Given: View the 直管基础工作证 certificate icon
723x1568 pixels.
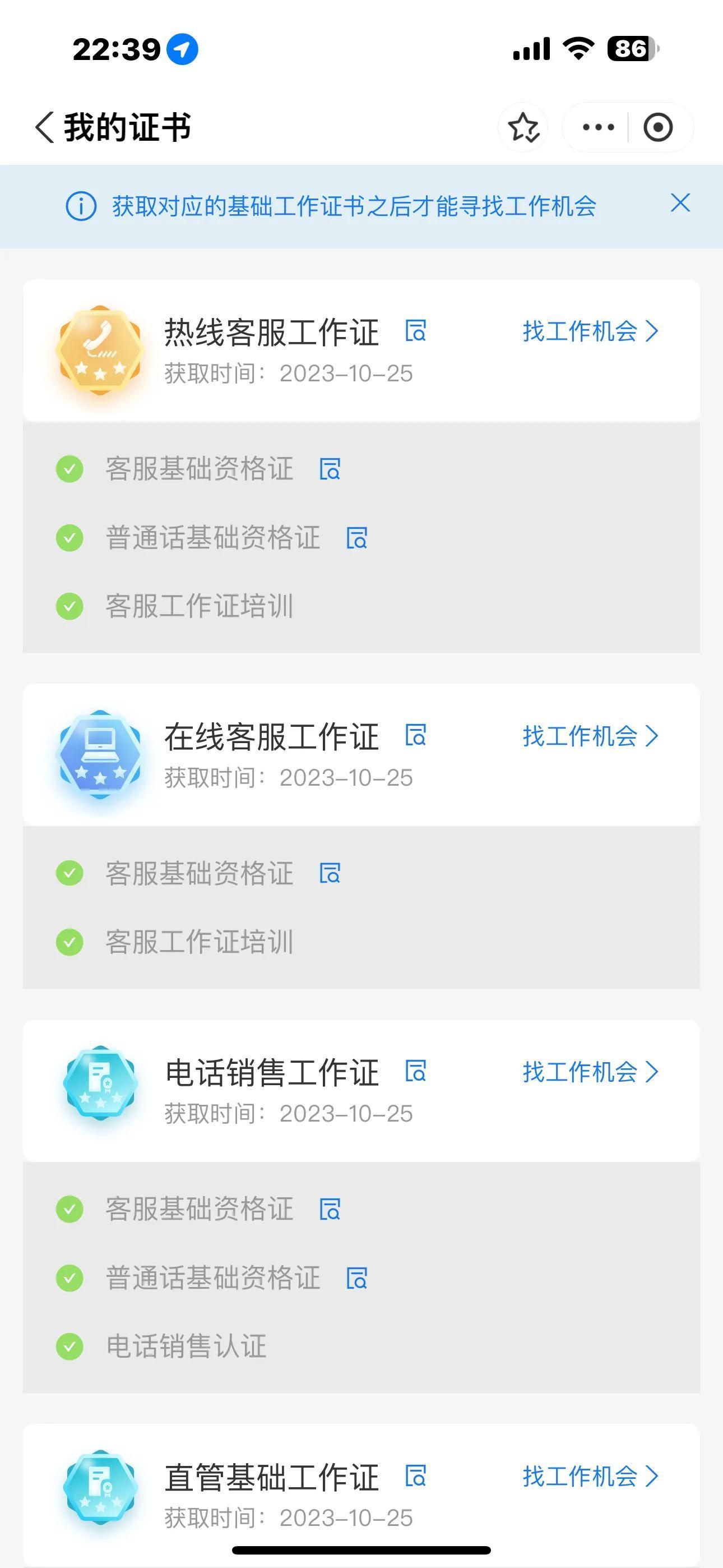Looking at the screenshot, I should tap(416, 1476).
